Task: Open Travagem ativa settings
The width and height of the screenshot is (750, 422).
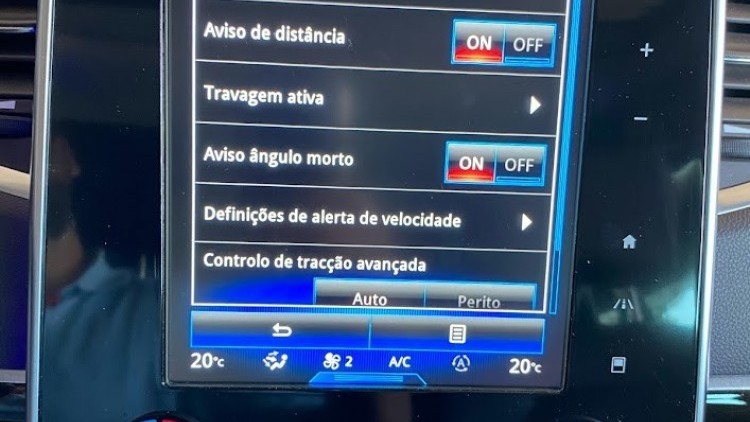Action: 535,104
